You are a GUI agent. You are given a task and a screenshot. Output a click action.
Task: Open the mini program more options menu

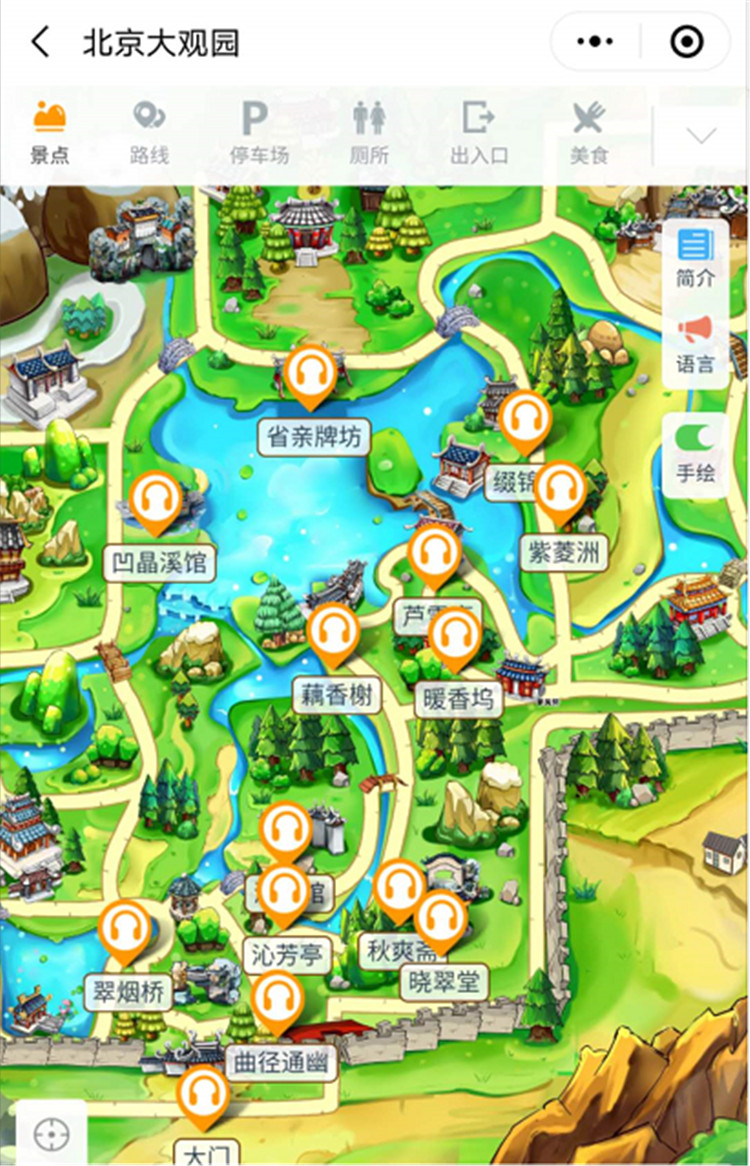596,42
